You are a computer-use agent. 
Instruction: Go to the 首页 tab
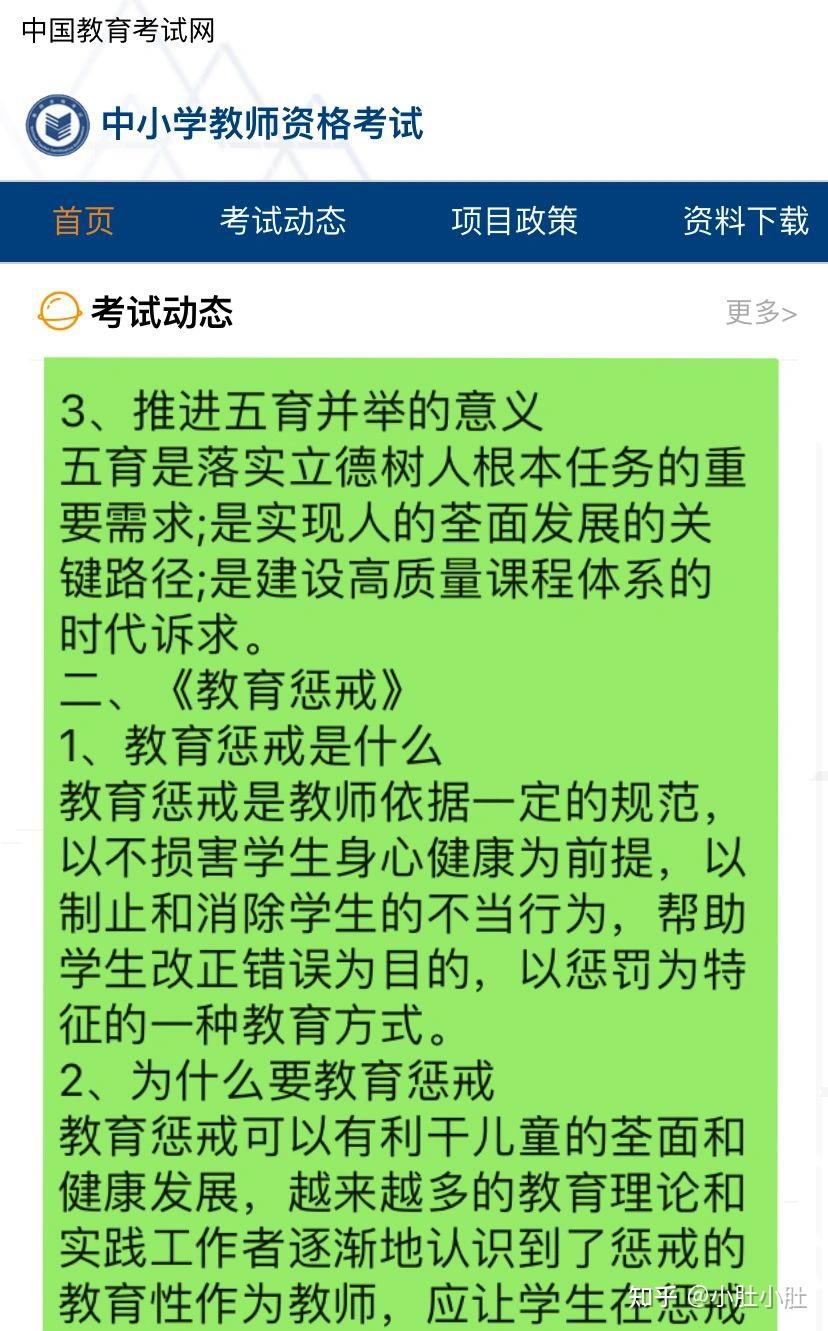click(84, 221)
